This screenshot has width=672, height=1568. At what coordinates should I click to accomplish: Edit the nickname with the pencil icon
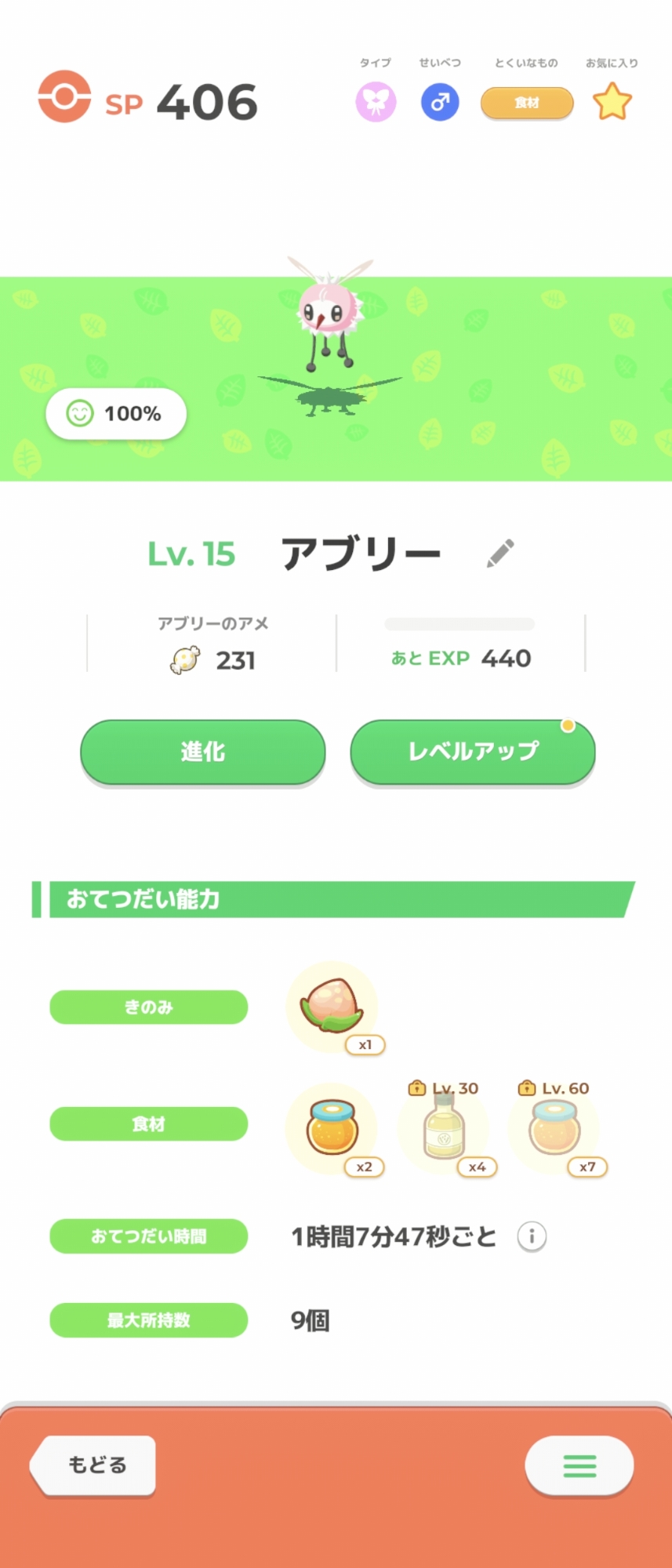tap(500, 554)
